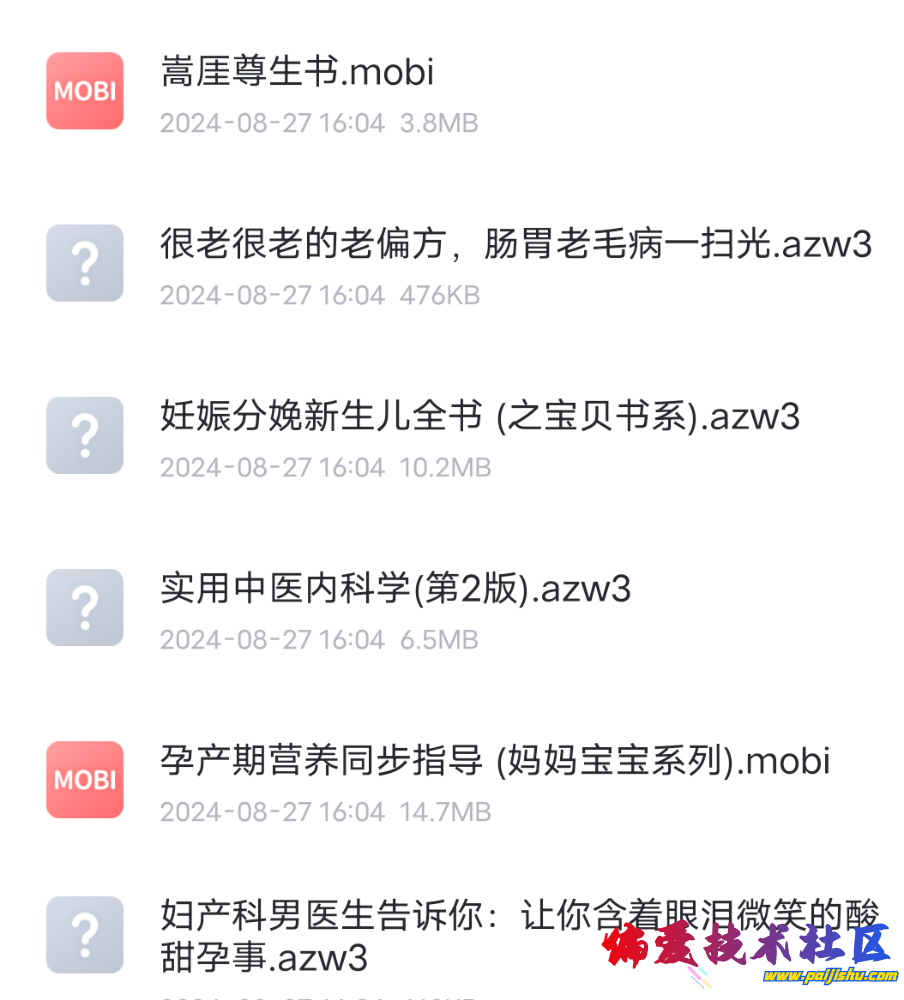The width and height of the screenshot is (904, 1000).
Task: Open 嵩厓尊生书.mobi
Action: [x=297, y=72]
